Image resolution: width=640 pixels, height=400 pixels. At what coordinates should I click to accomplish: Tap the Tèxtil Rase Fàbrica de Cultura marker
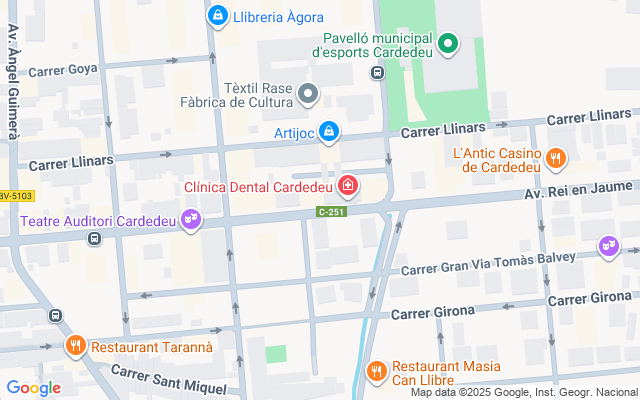[309, 95]
